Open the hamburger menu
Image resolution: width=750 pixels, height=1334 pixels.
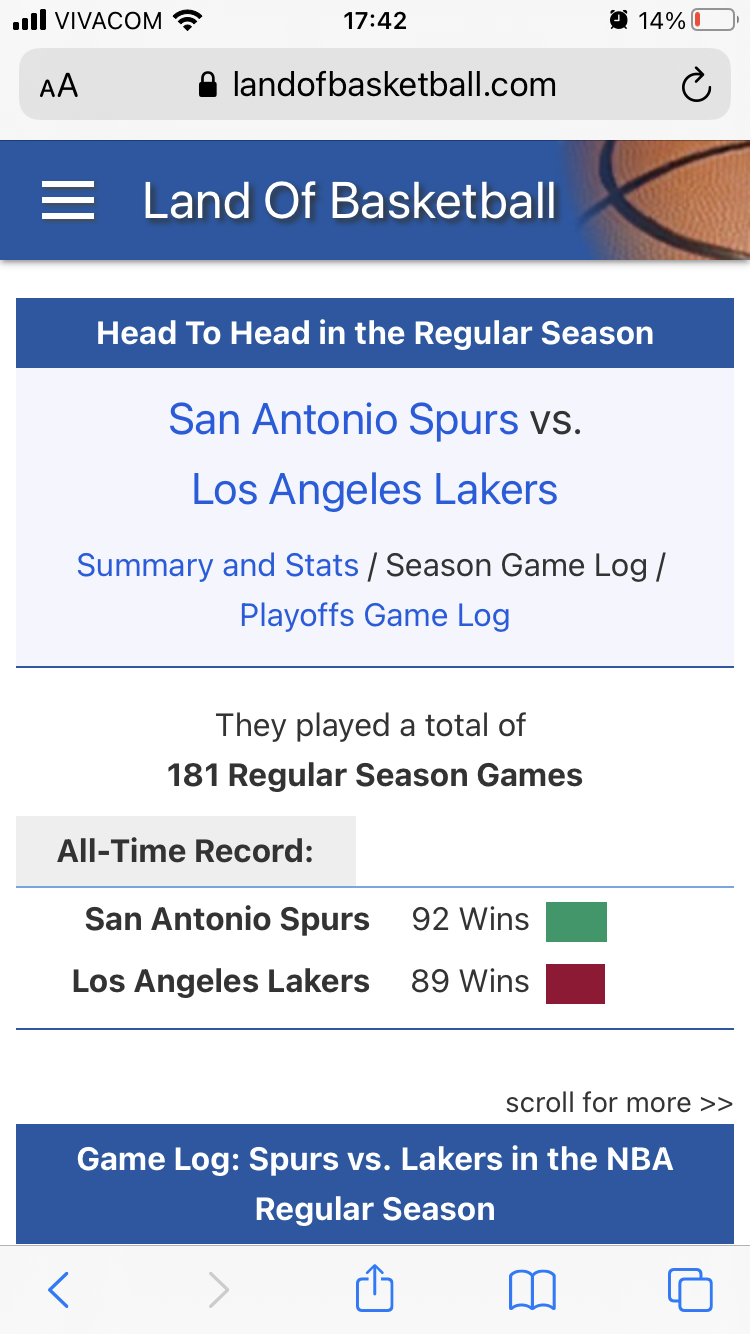coord(68,201)
